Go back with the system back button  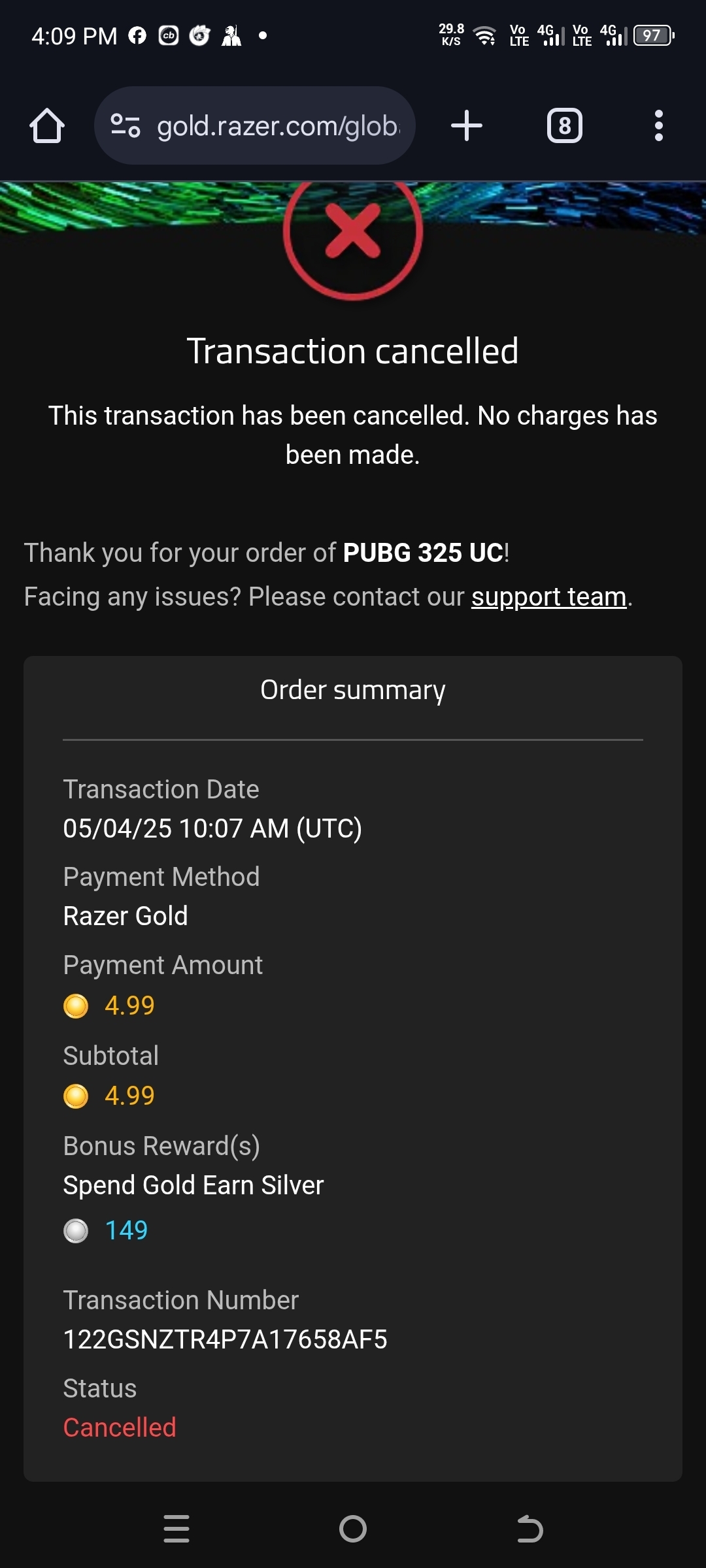point(529,1529)
